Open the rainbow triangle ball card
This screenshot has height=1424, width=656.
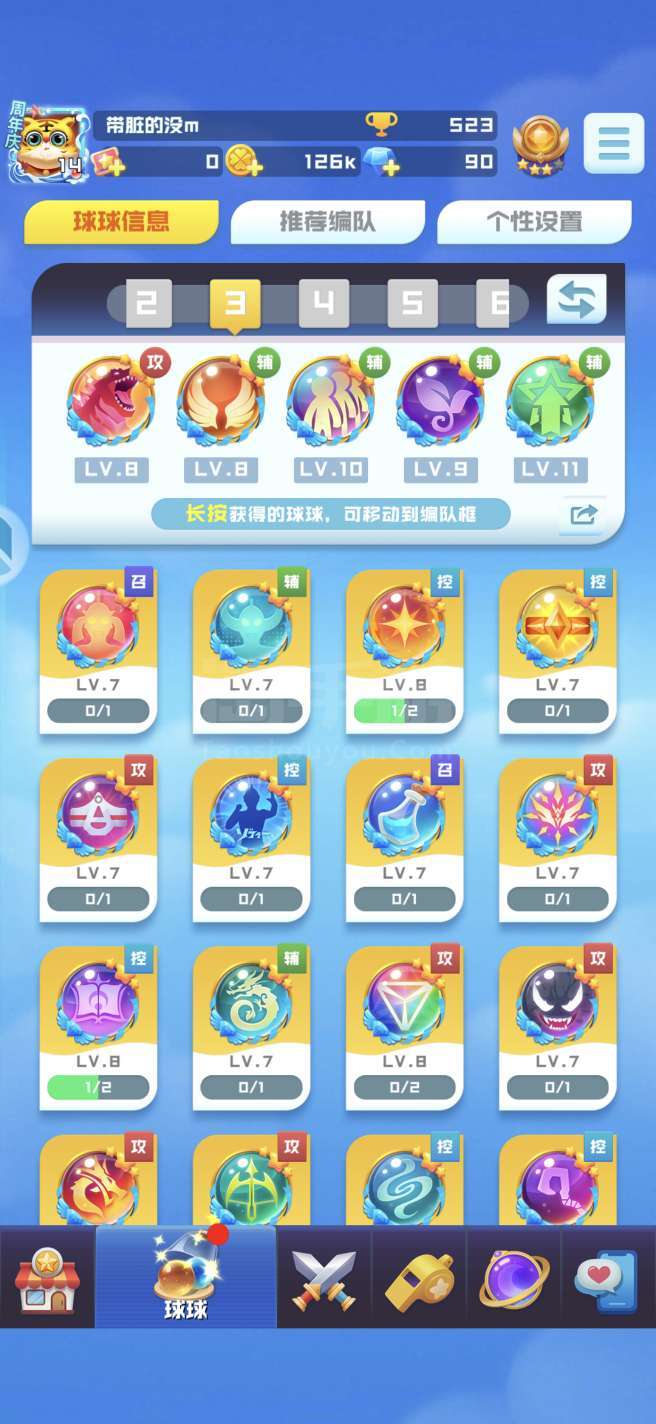point(404,1028)
